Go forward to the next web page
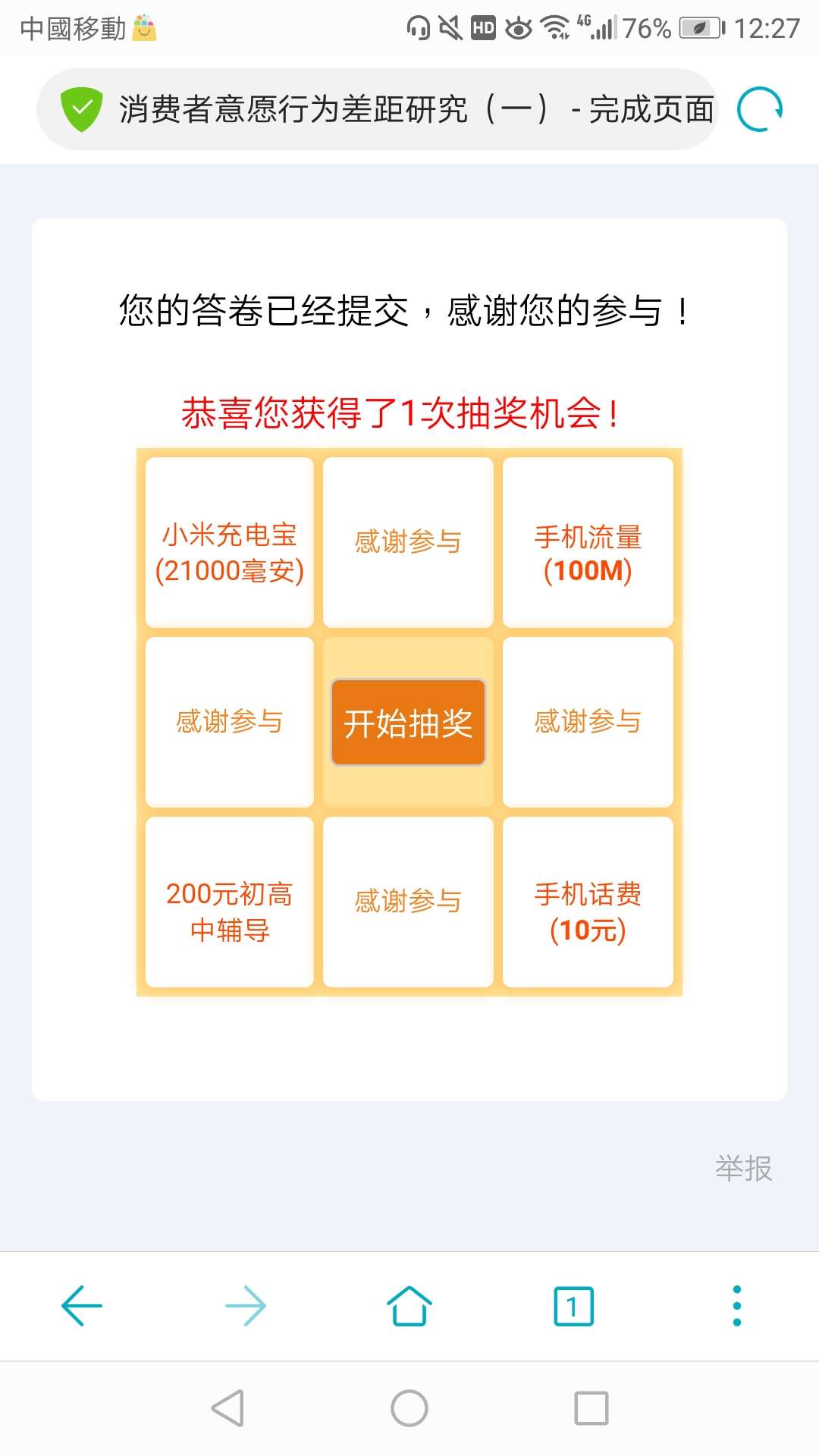Screen dimensions: 819x1456 click(246, 1306)
